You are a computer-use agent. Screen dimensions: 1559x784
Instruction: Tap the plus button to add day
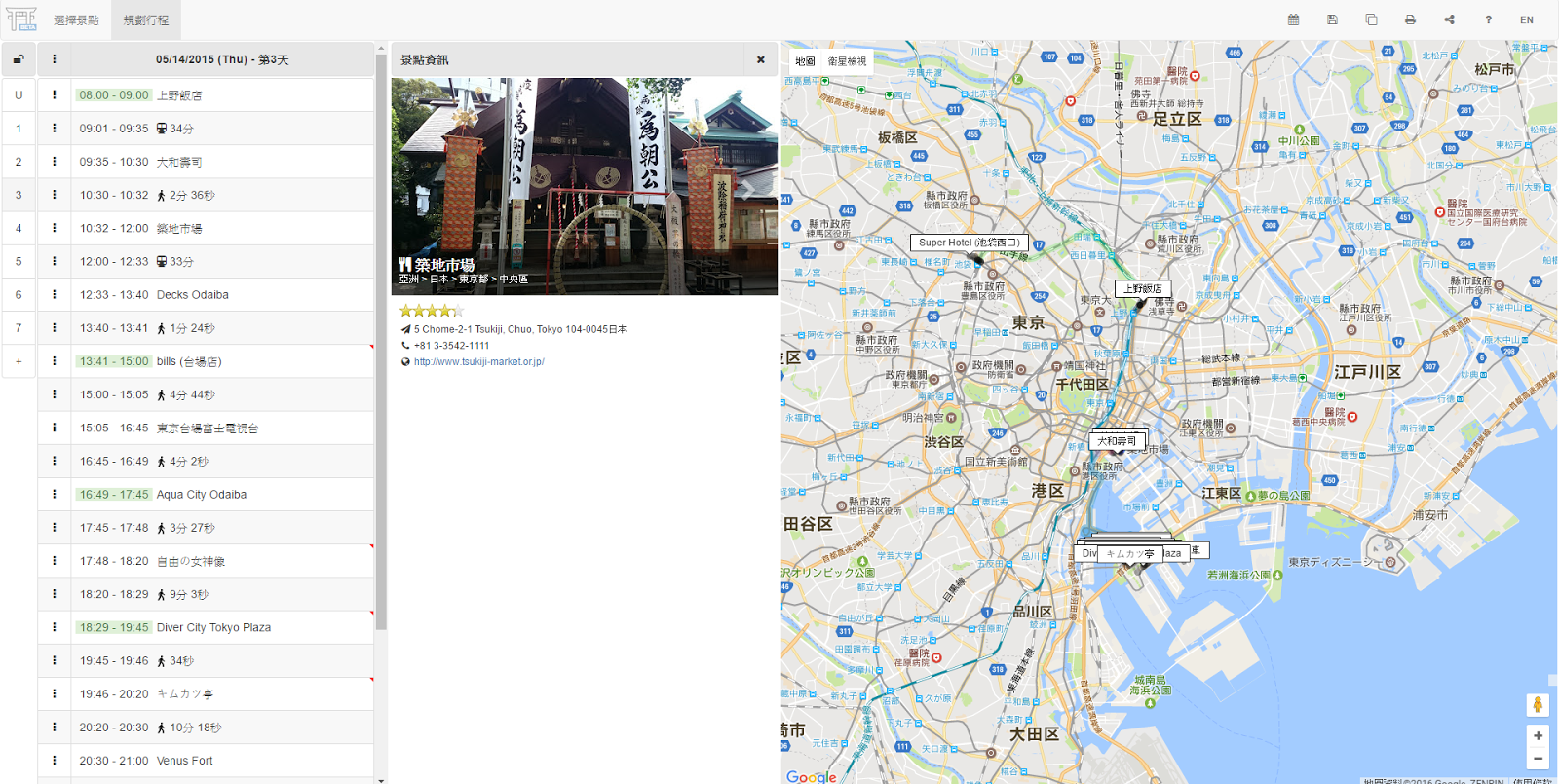click(19, 361)
